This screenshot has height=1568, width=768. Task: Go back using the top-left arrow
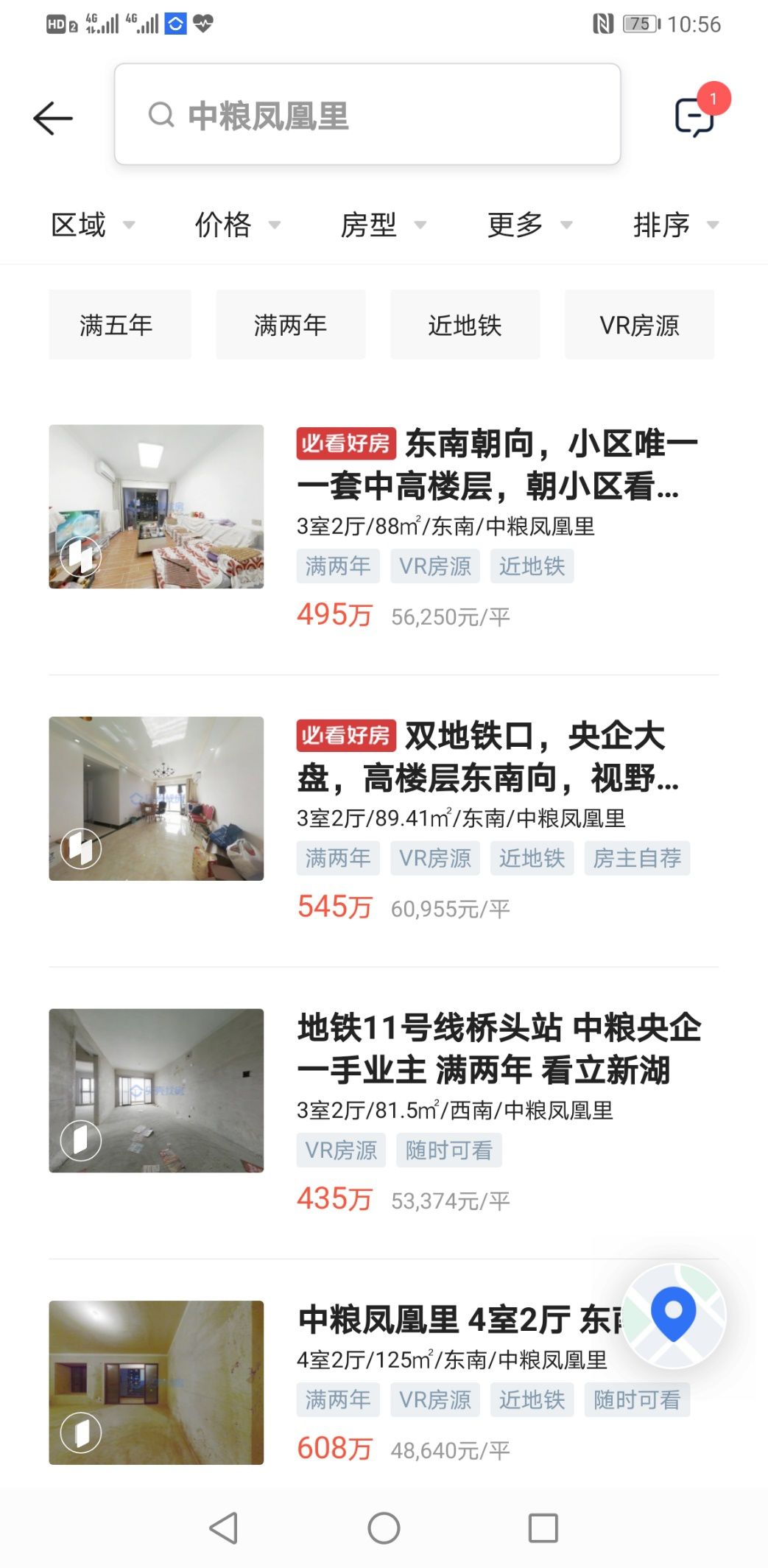[53, 118]
